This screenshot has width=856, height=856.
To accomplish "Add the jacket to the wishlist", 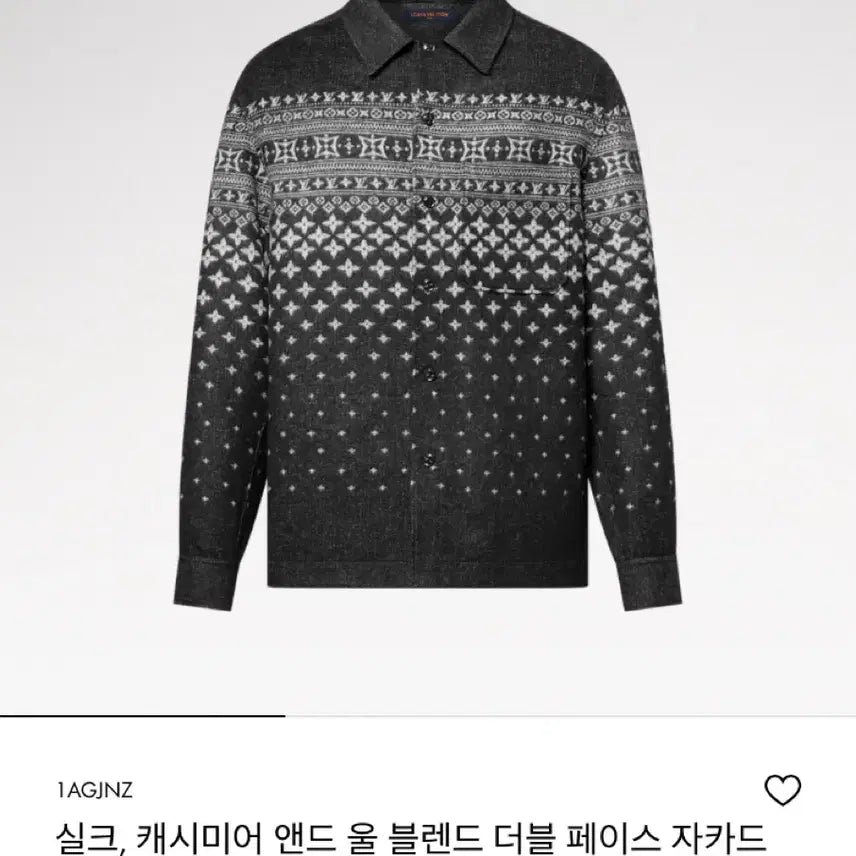I will [782, 790].
